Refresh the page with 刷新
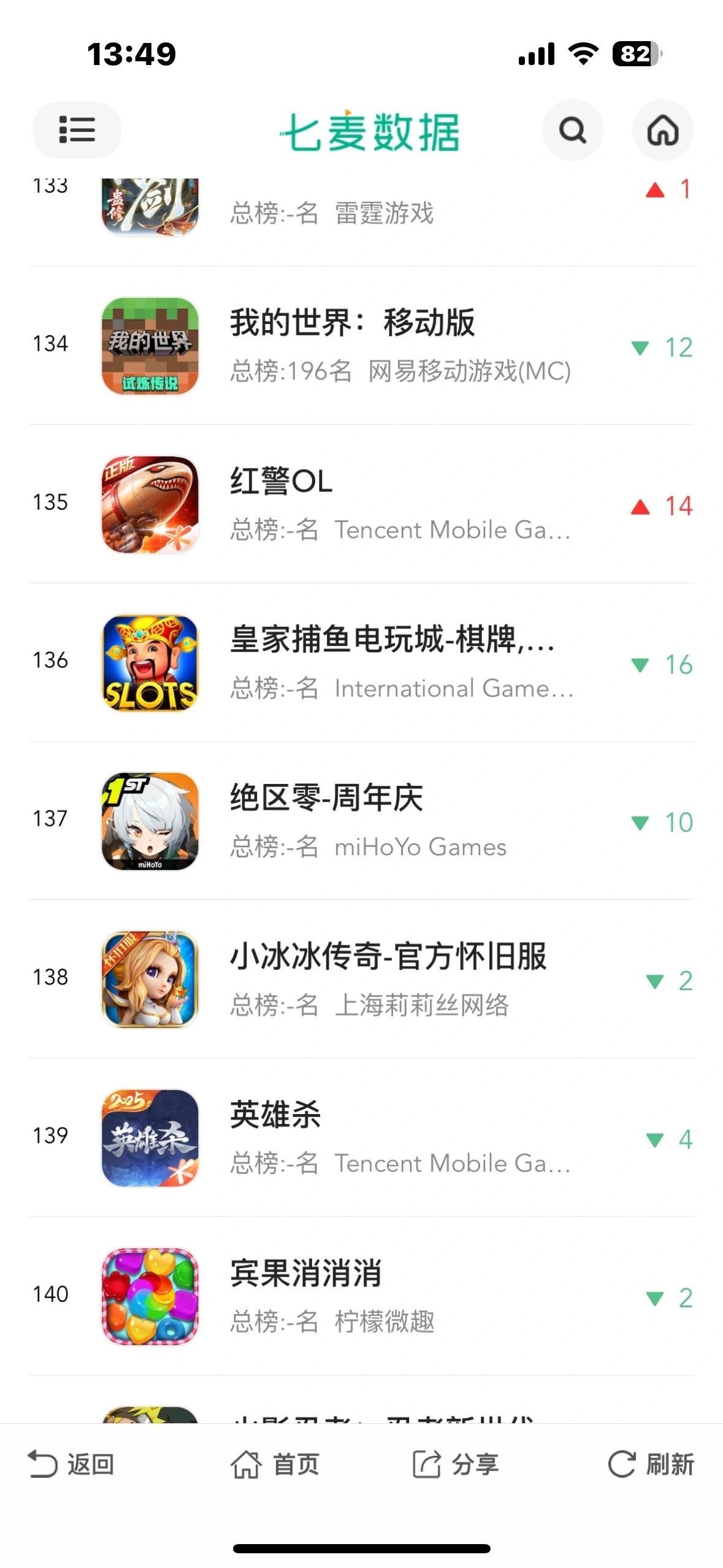The image size is (723, 1568). [x=651, y=1464]
